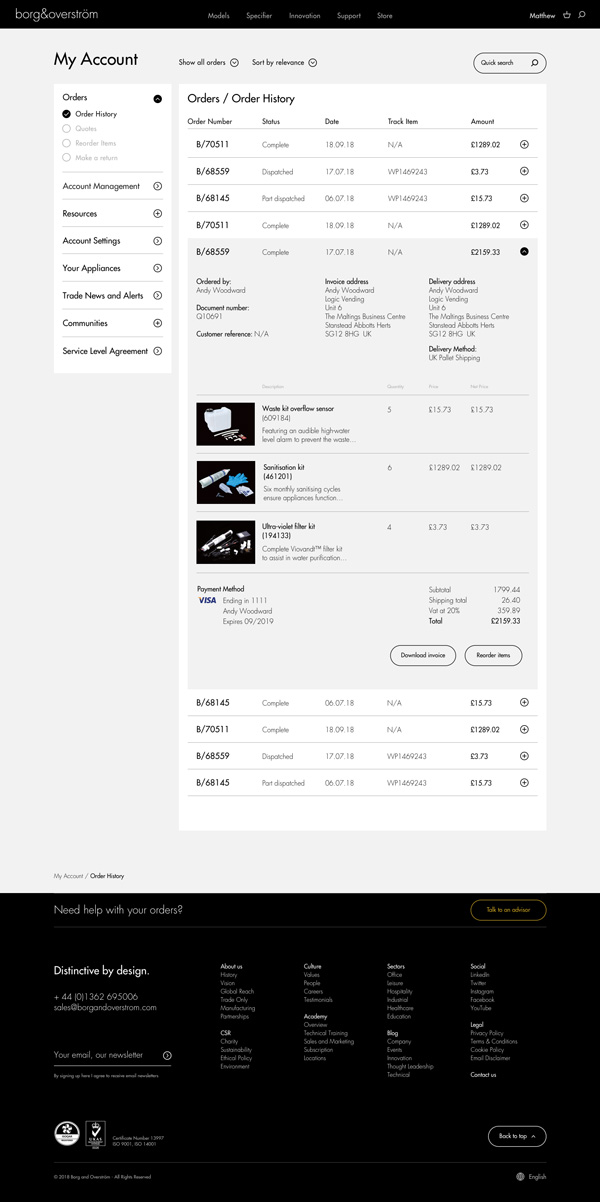This screenshot has height=1202, width=600.
Task: Go back to top of page
Action: [x=517, y=1136]
